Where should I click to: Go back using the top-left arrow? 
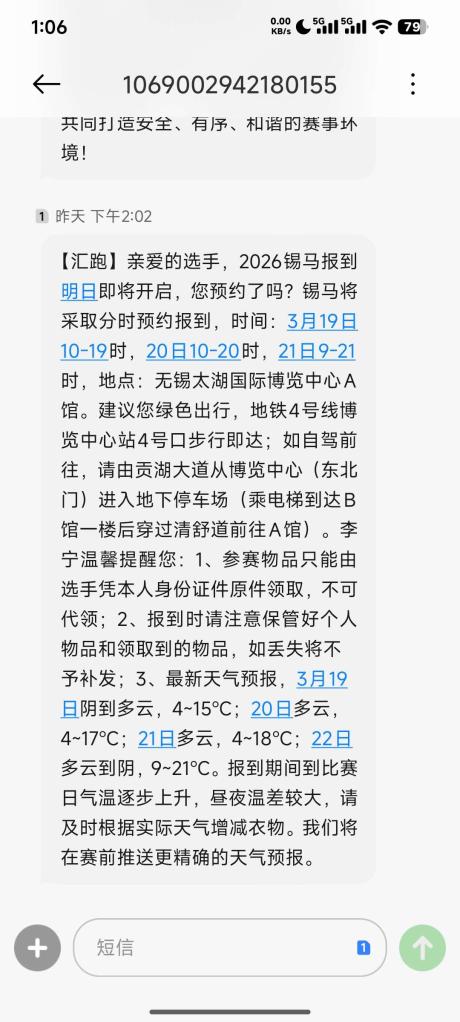coord(46,84)
